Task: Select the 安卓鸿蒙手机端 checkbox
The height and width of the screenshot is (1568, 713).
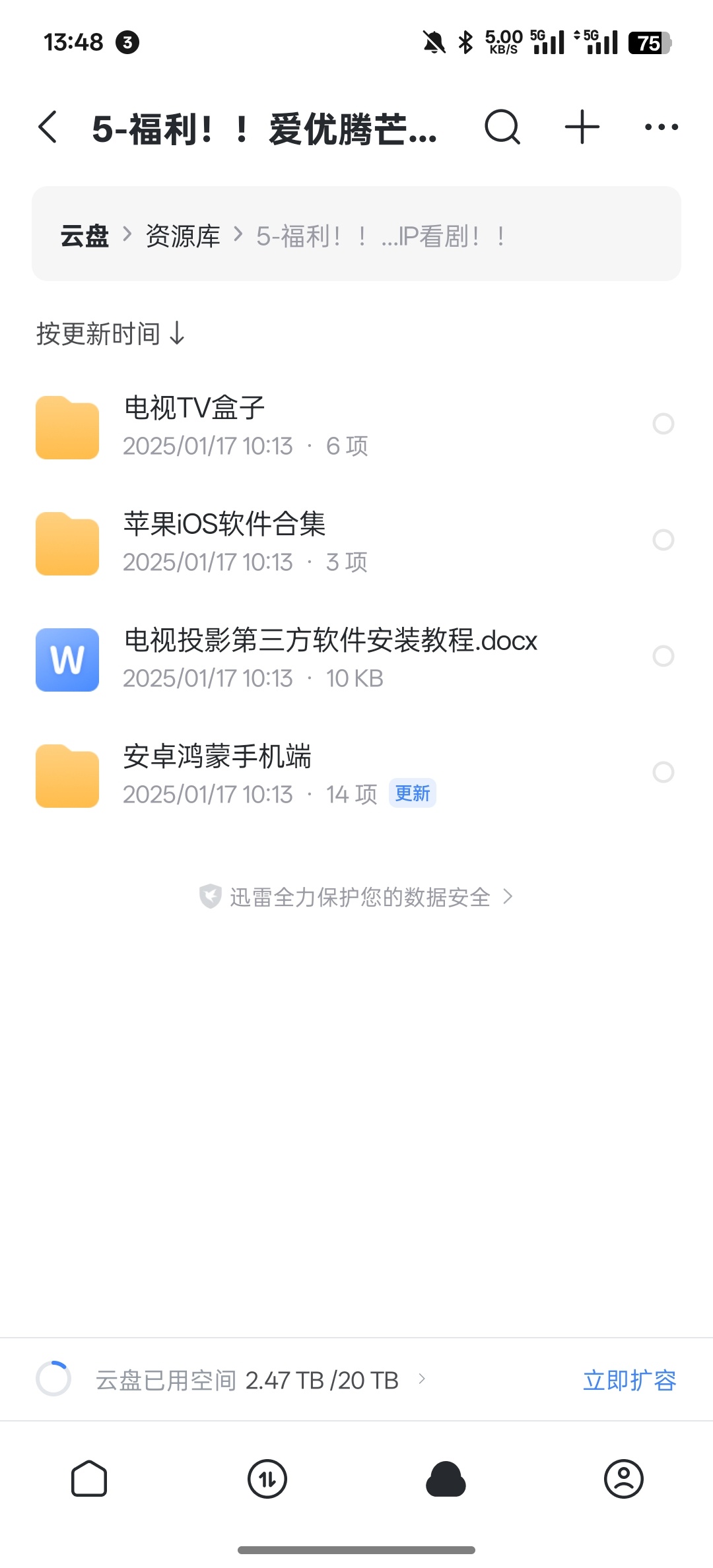Action: click(663, 772)
